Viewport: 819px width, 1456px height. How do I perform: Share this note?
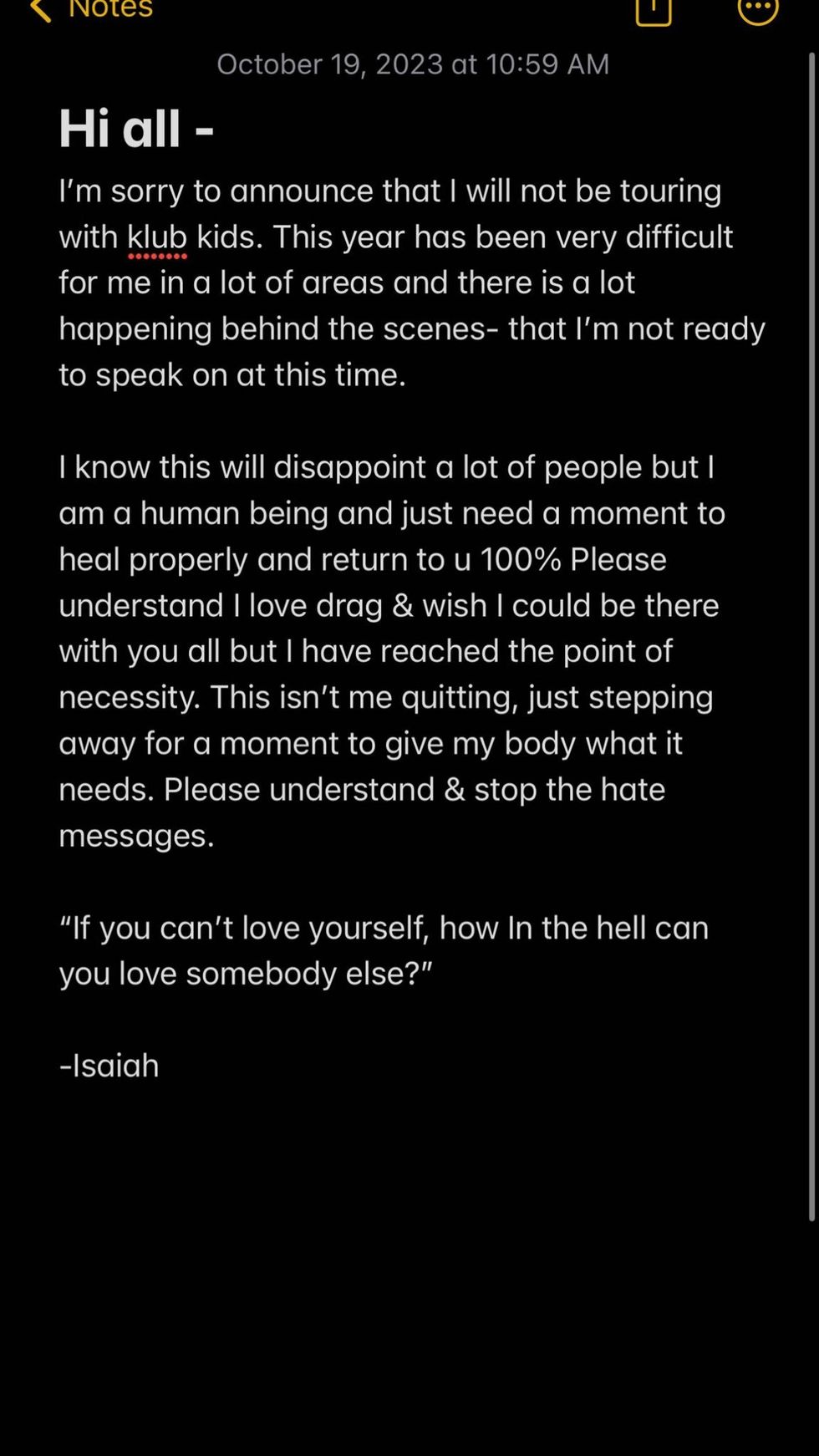653,12
